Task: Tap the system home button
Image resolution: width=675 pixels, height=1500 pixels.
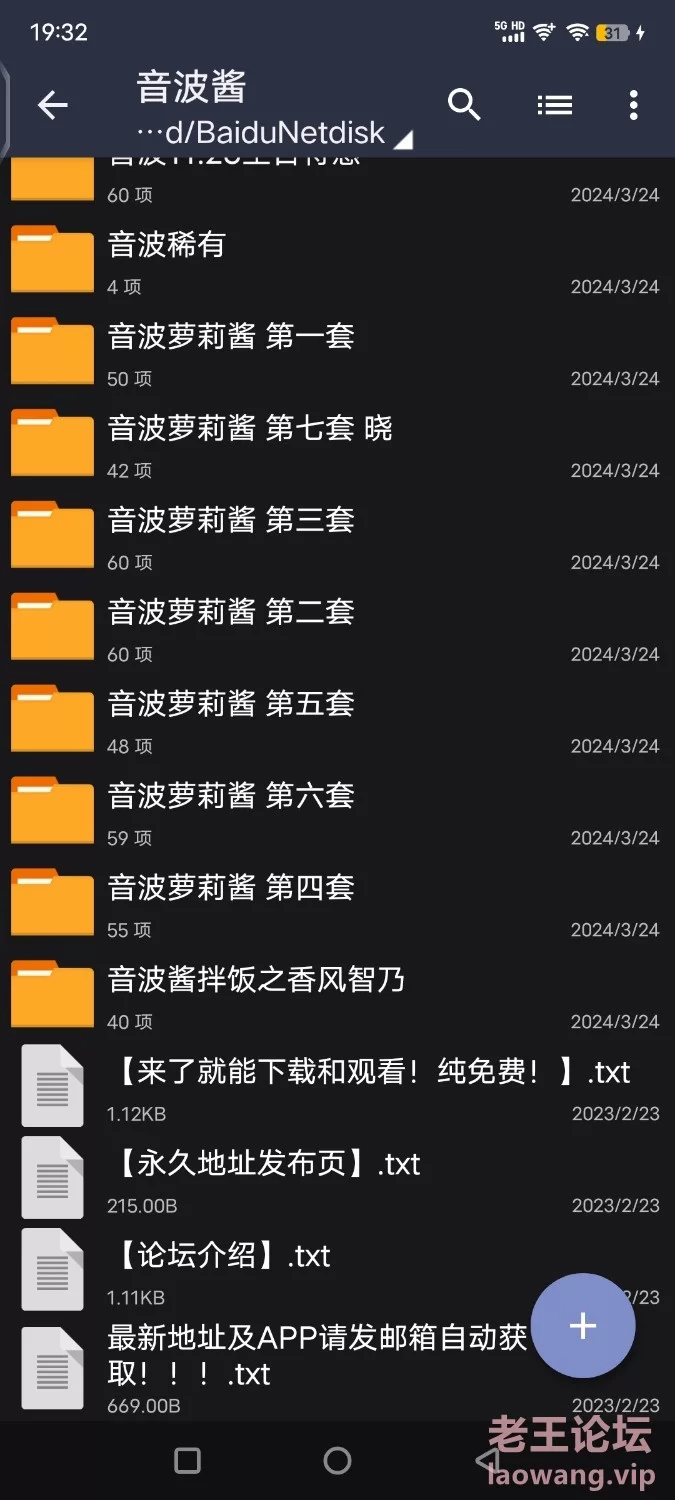Action: (338, 1460)
